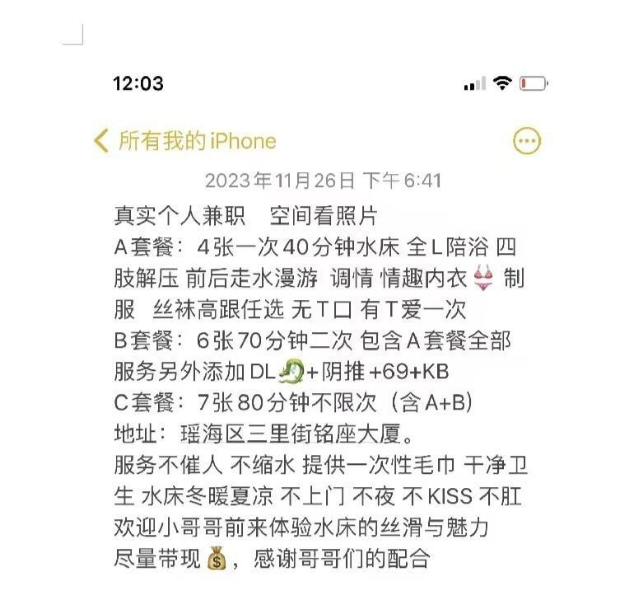The width and height of the screenshot is (643, 600).
Task: Open the more options ellipsis menu
Action: tap(527, 141)
